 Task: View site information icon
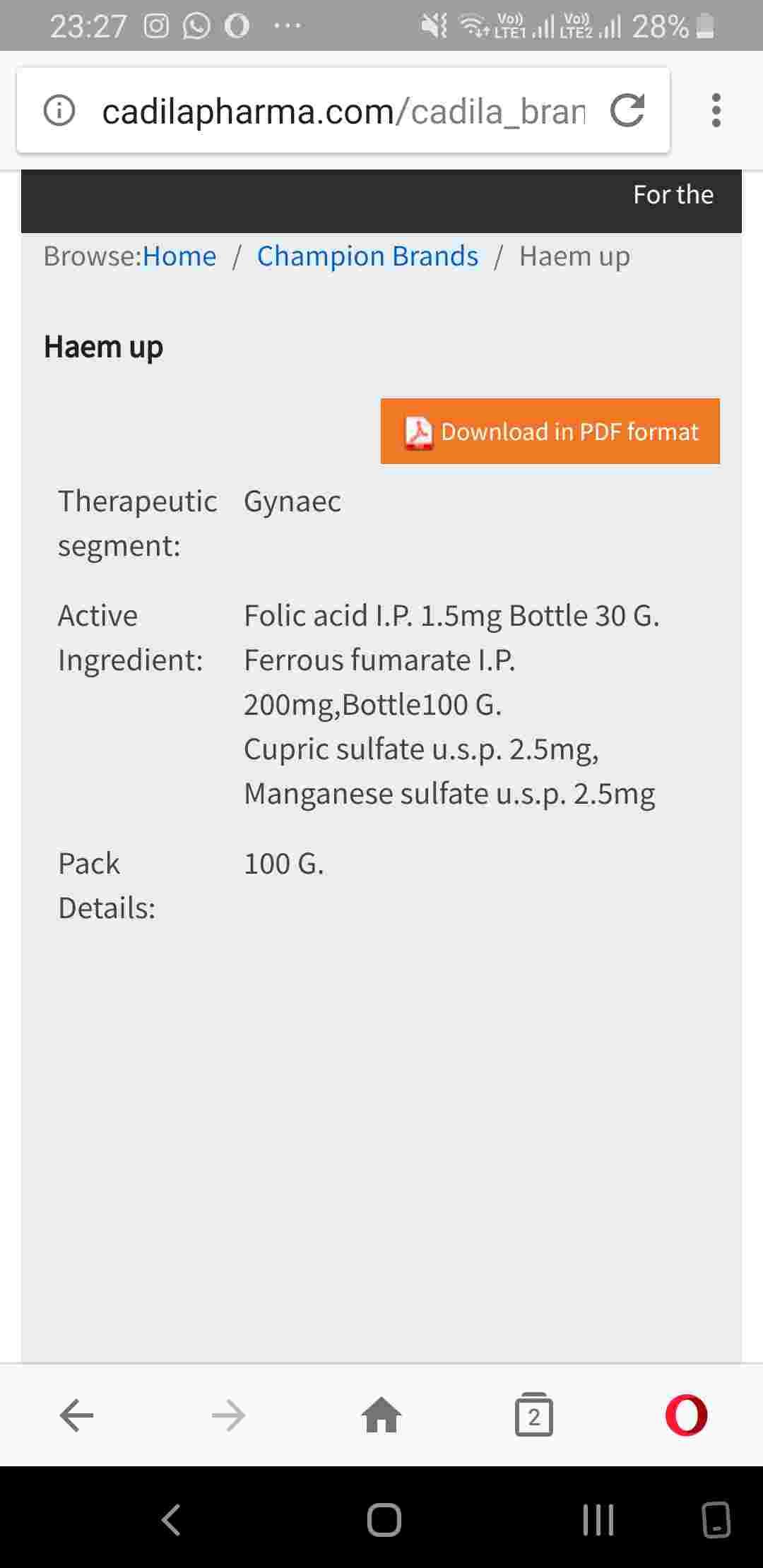point(59,111)
